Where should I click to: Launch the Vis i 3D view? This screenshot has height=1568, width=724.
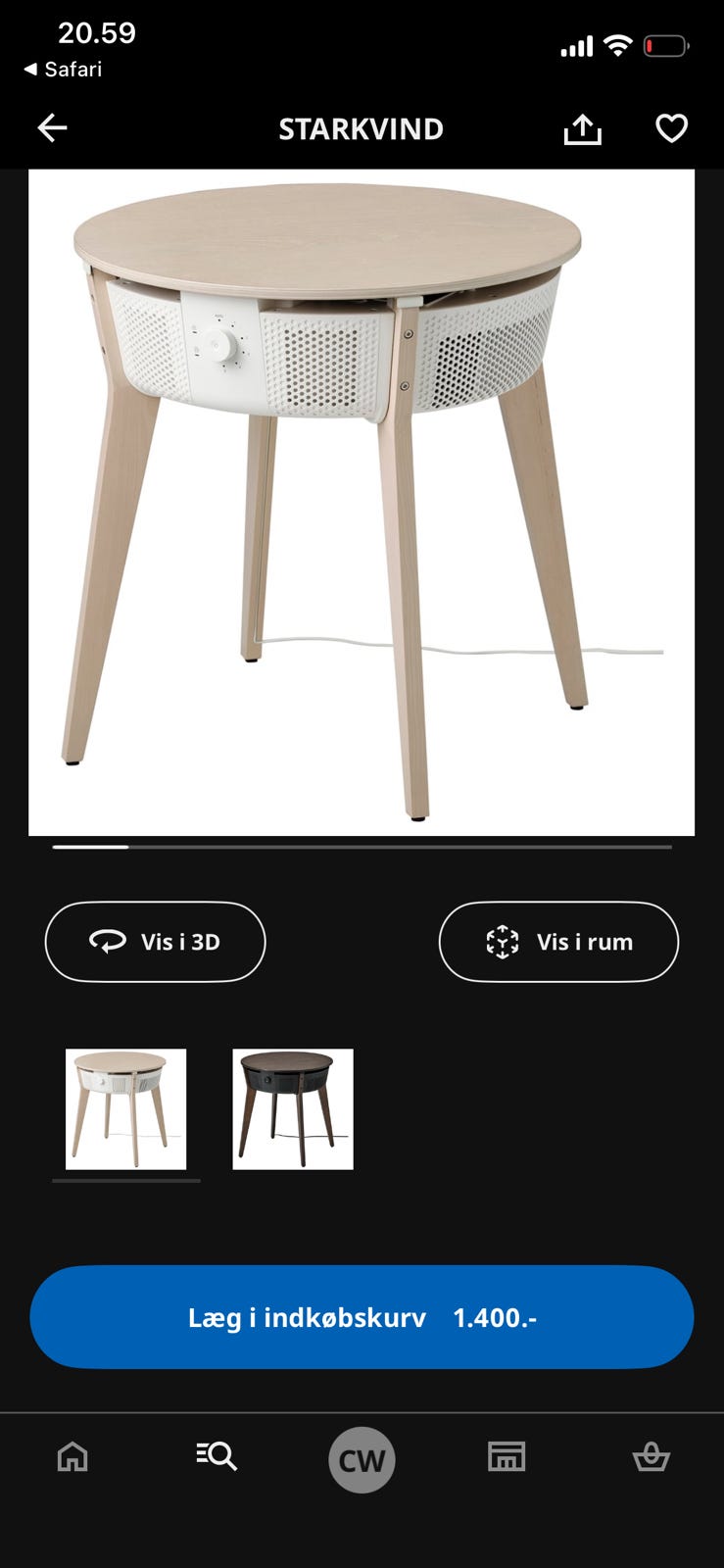[155, 942]
